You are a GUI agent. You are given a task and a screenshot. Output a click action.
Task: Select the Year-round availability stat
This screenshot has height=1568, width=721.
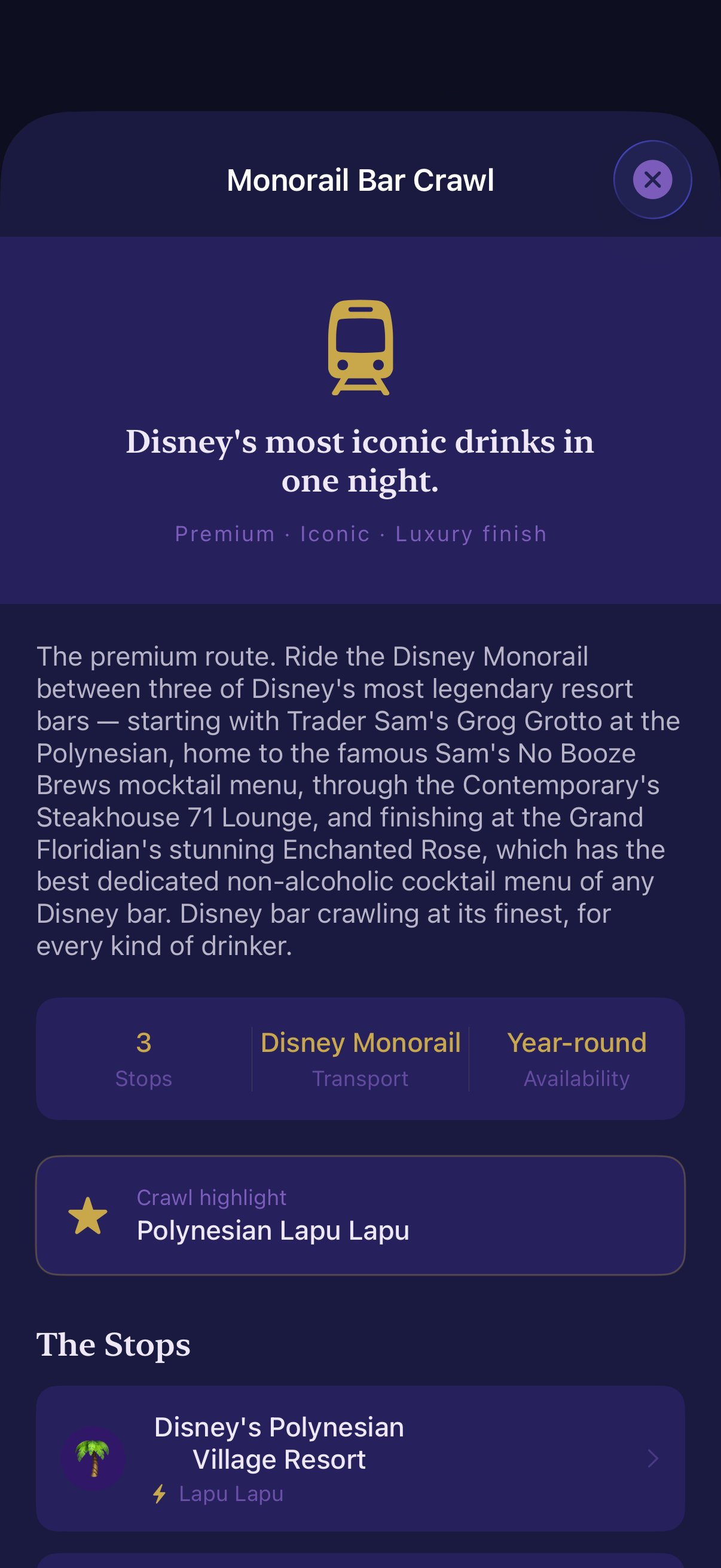point(576,1056)
